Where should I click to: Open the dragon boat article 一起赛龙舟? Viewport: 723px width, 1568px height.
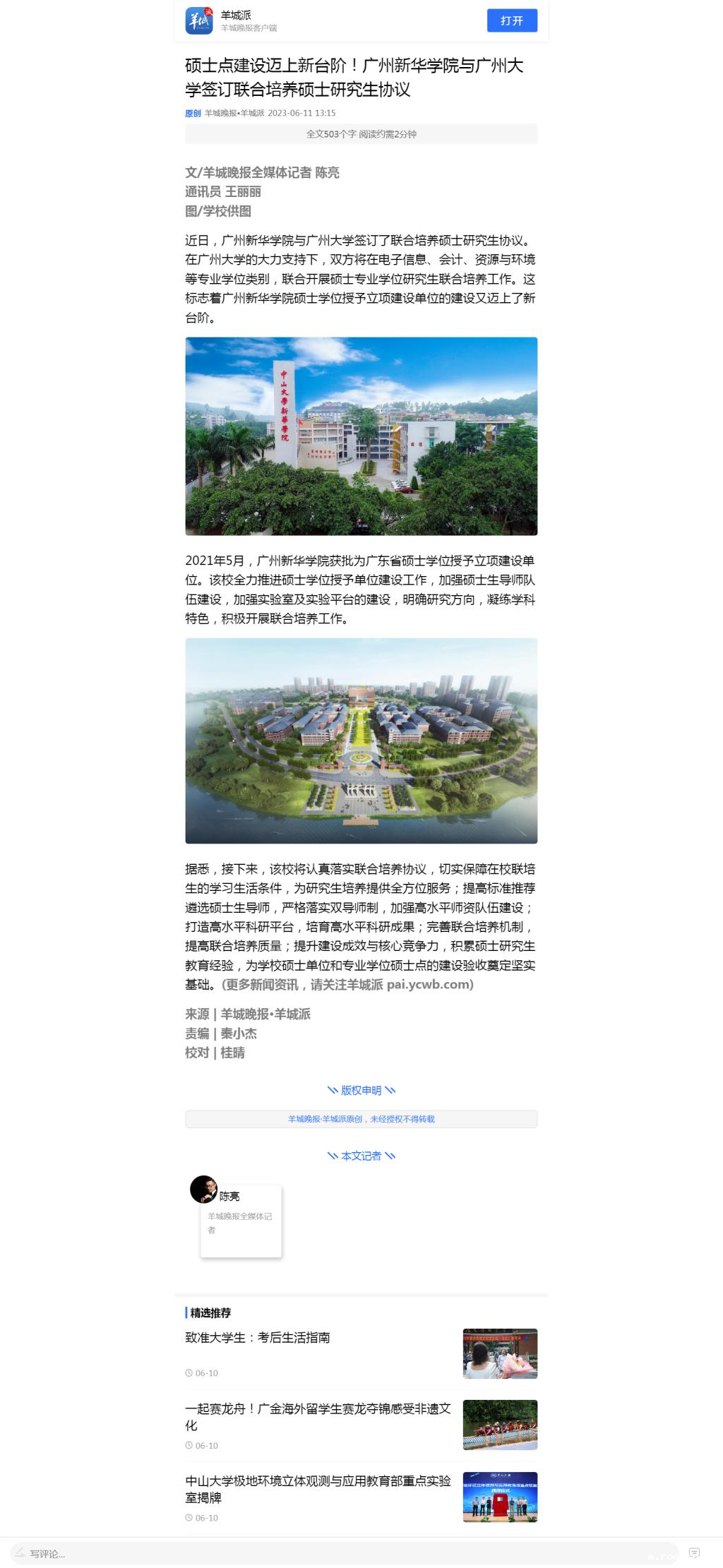click(318, 1416)
